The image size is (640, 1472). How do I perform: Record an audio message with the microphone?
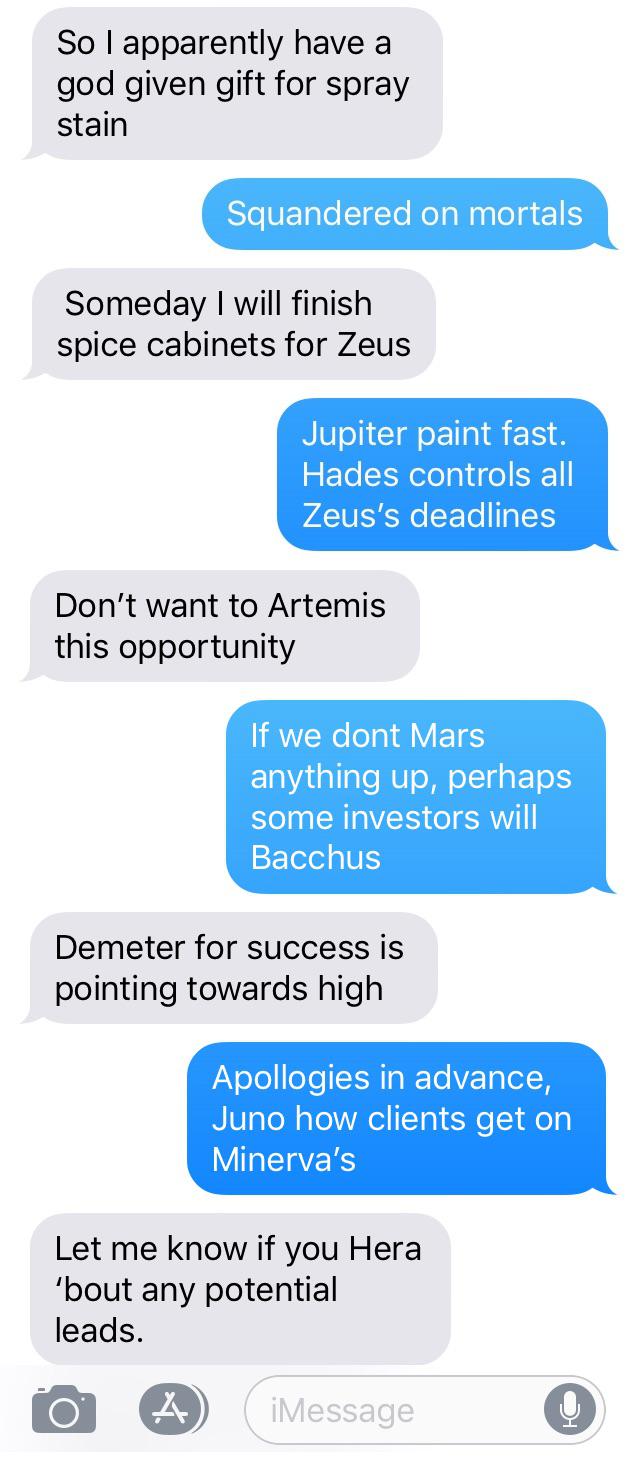point(570,1409)
